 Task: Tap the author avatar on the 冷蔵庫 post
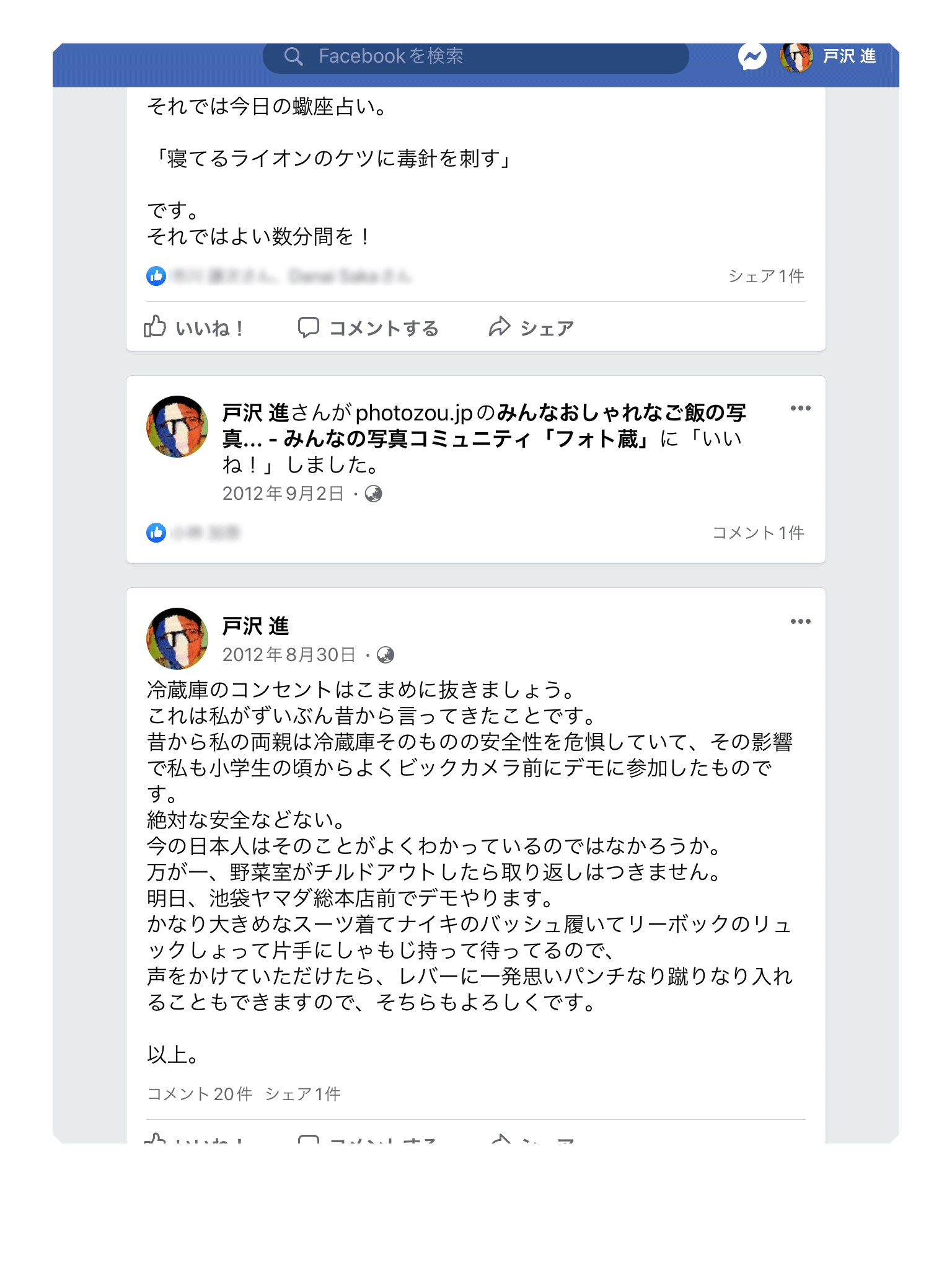(177, 639)
